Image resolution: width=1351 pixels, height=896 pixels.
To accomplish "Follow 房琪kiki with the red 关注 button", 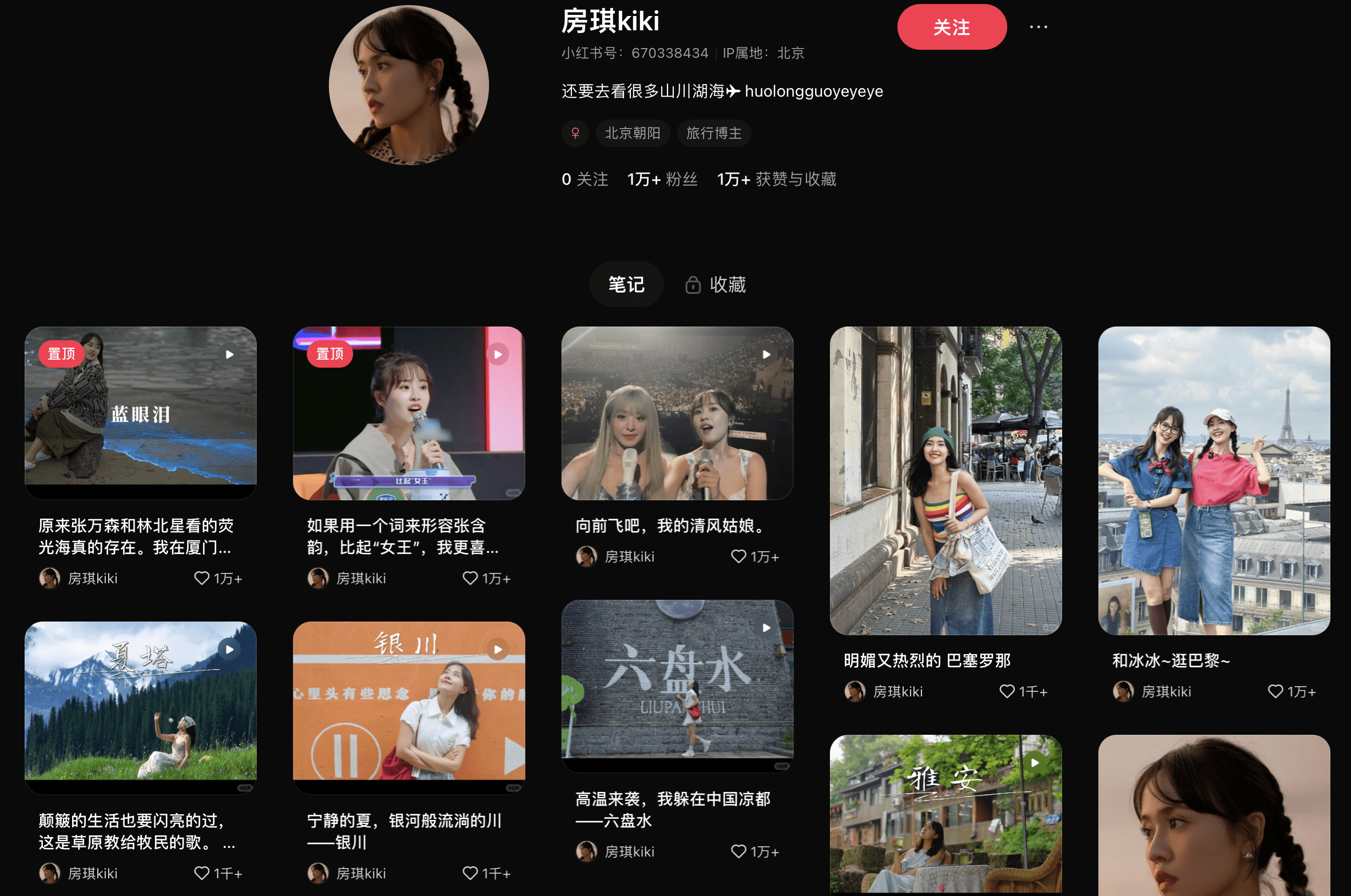I will click(x=951, y=27).
